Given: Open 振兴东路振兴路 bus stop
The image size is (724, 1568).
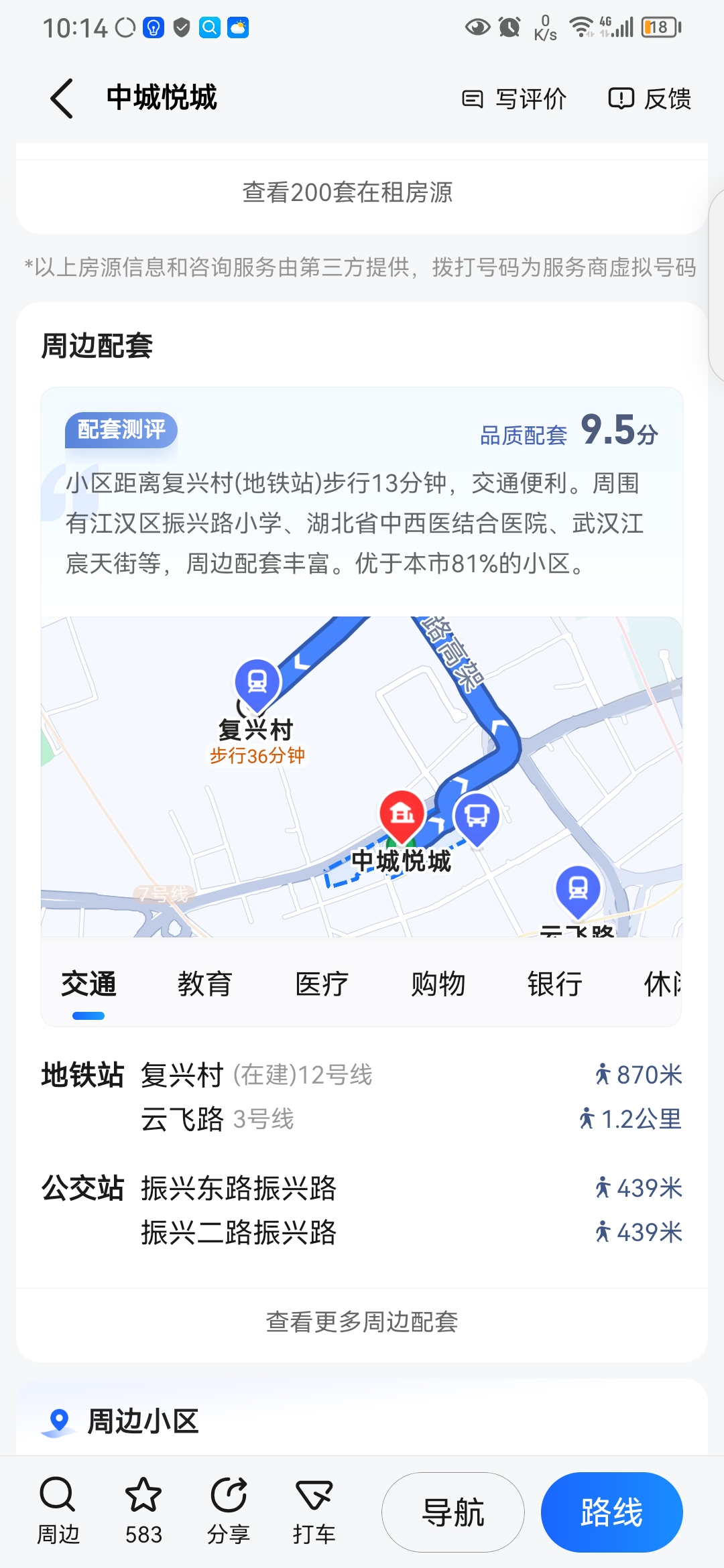Looking at the screenshot, I should coord(362,1188).
